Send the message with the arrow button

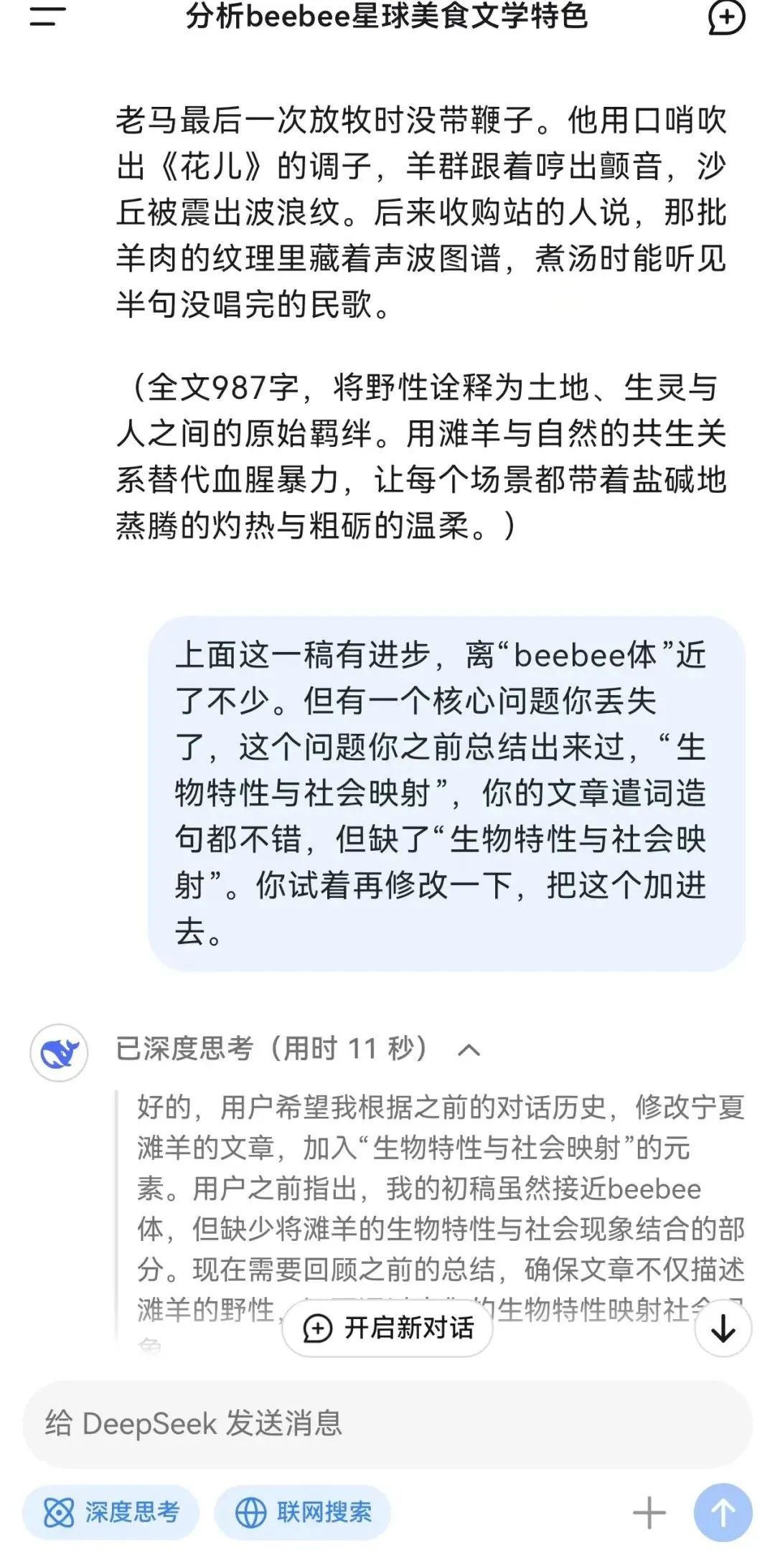[x=723, y=1513]
